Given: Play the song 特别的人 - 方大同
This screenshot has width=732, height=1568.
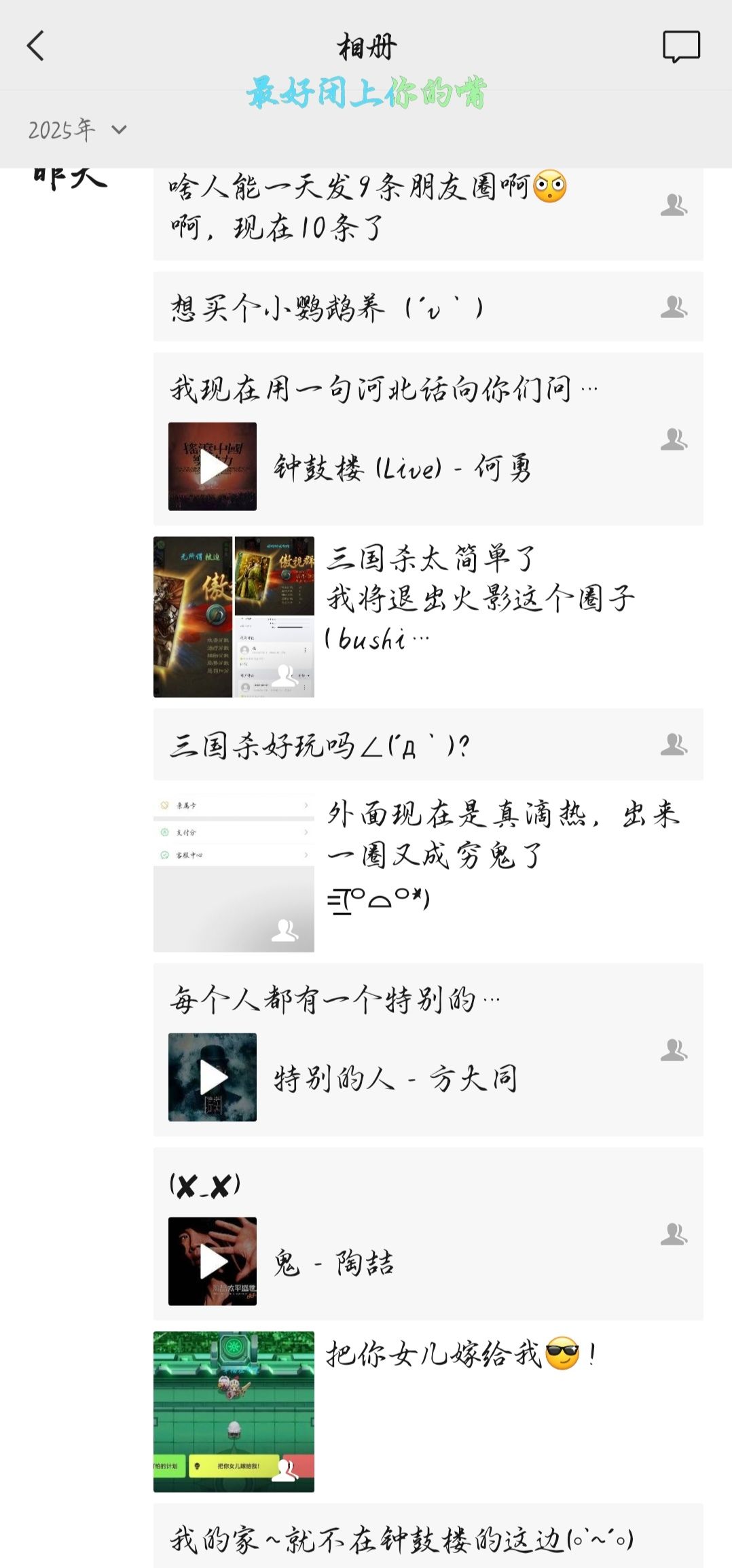Looking at the screenshot, I should (x=213, y=1077).
